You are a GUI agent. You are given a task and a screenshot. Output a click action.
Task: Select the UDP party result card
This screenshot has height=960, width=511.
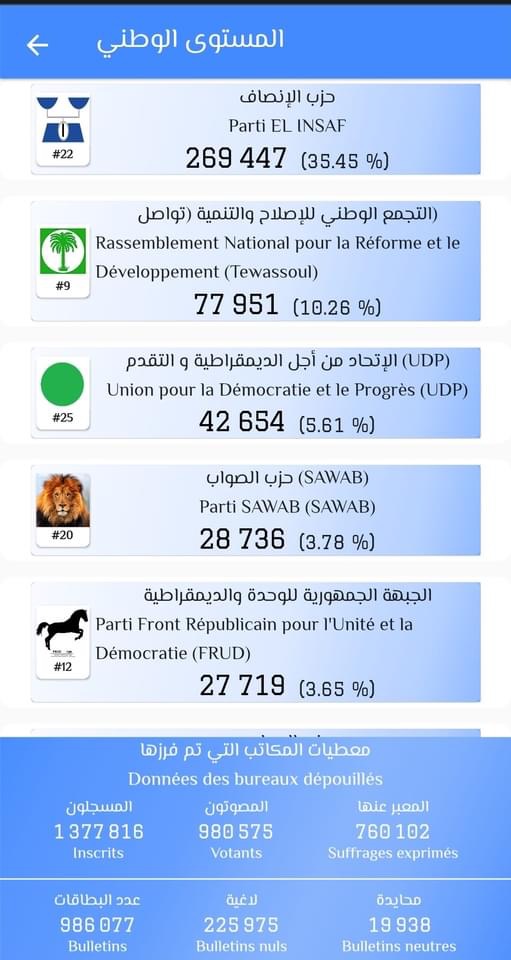click(x=256, y=393)
